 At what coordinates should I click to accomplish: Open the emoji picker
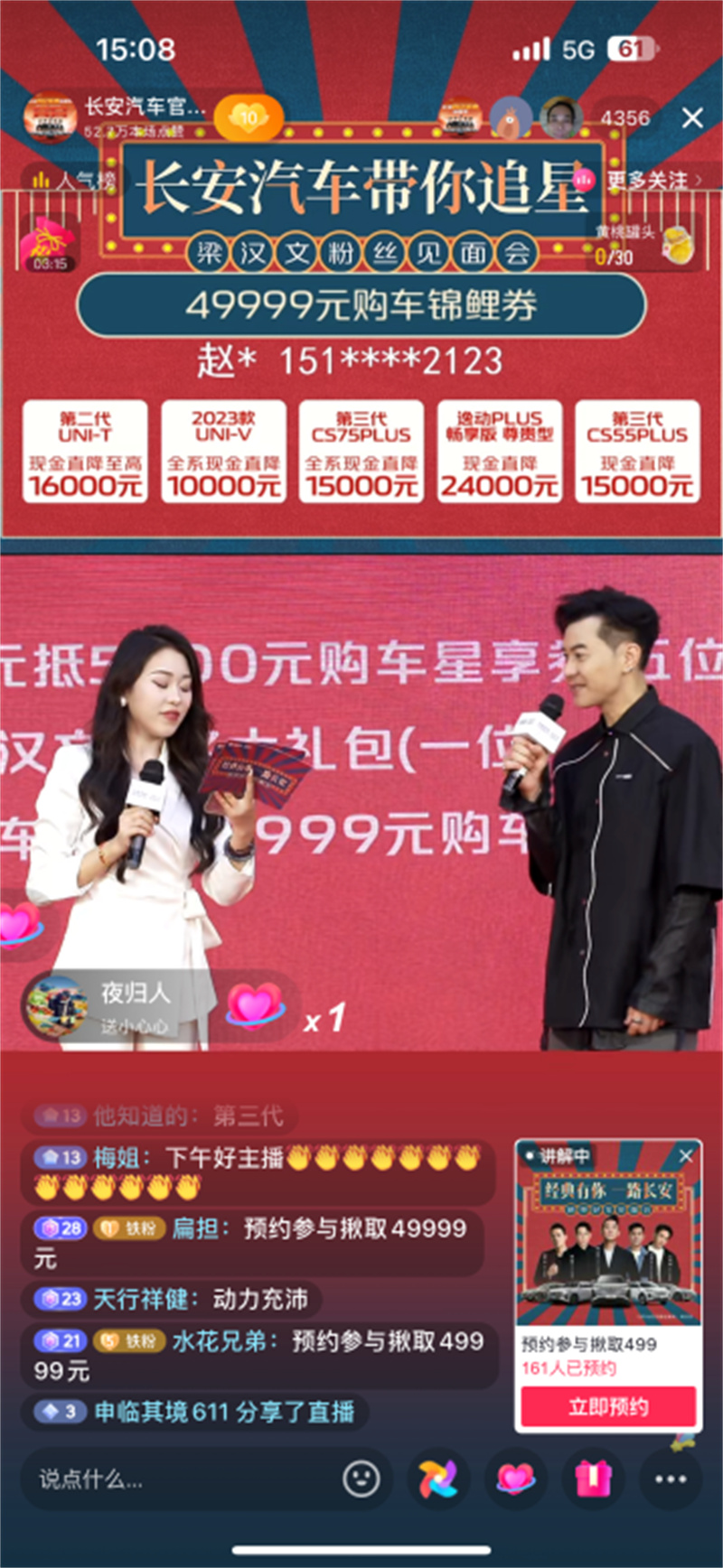(x=361, y=1479)
